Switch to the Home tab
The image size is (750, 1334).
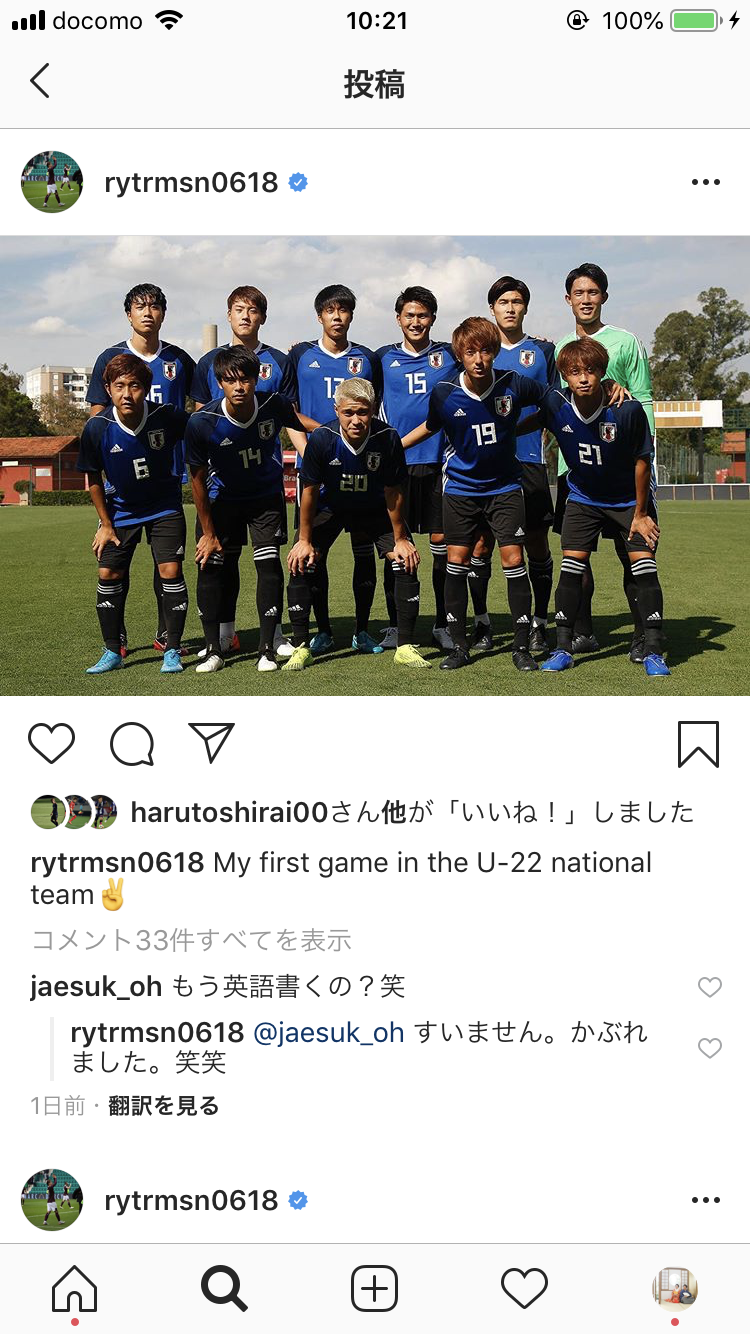pos(75,1288)
